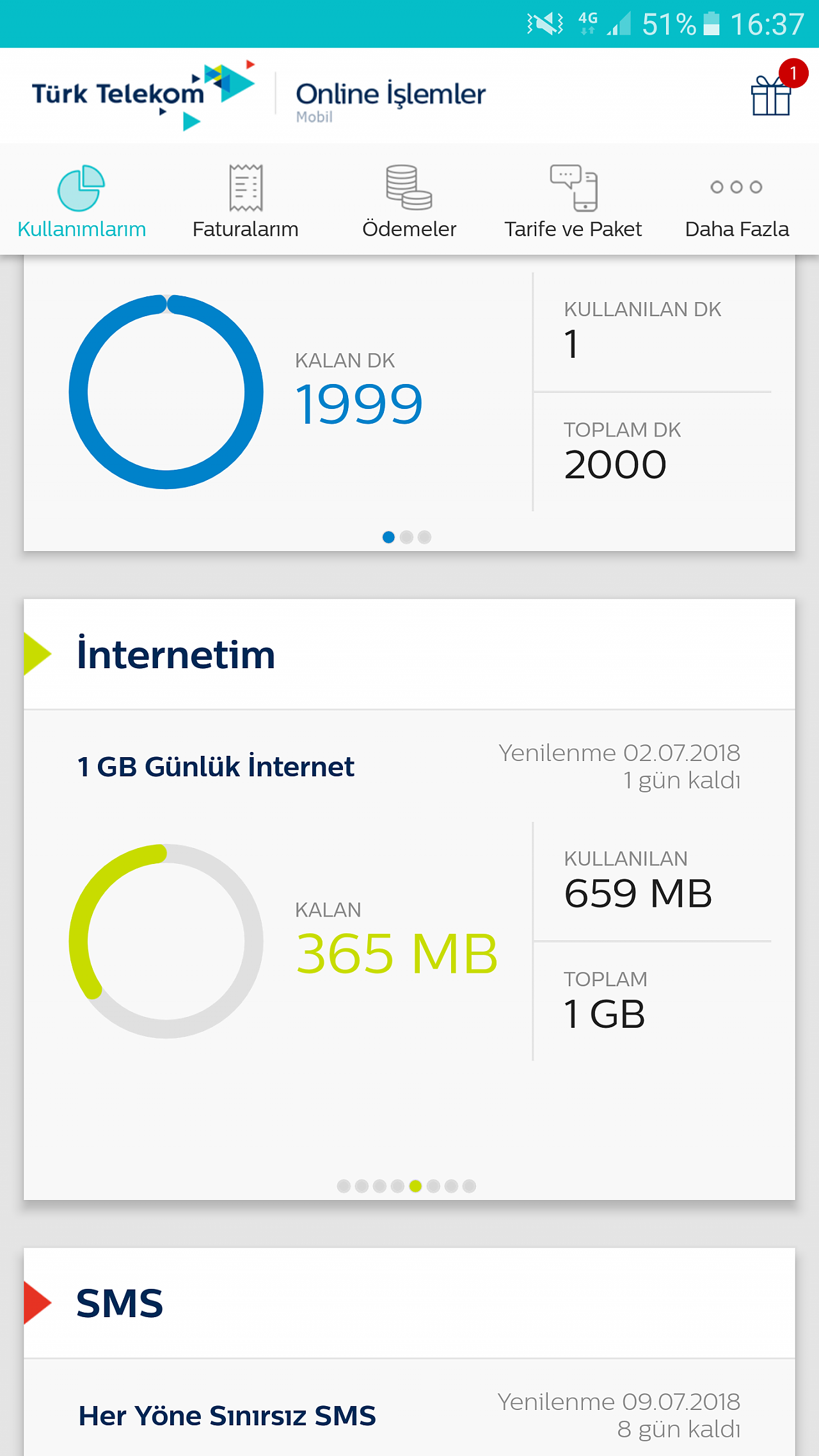Open the Daha Fazla menu
The height and width of the screenshot is (1456, 819).
click(737, 201)
